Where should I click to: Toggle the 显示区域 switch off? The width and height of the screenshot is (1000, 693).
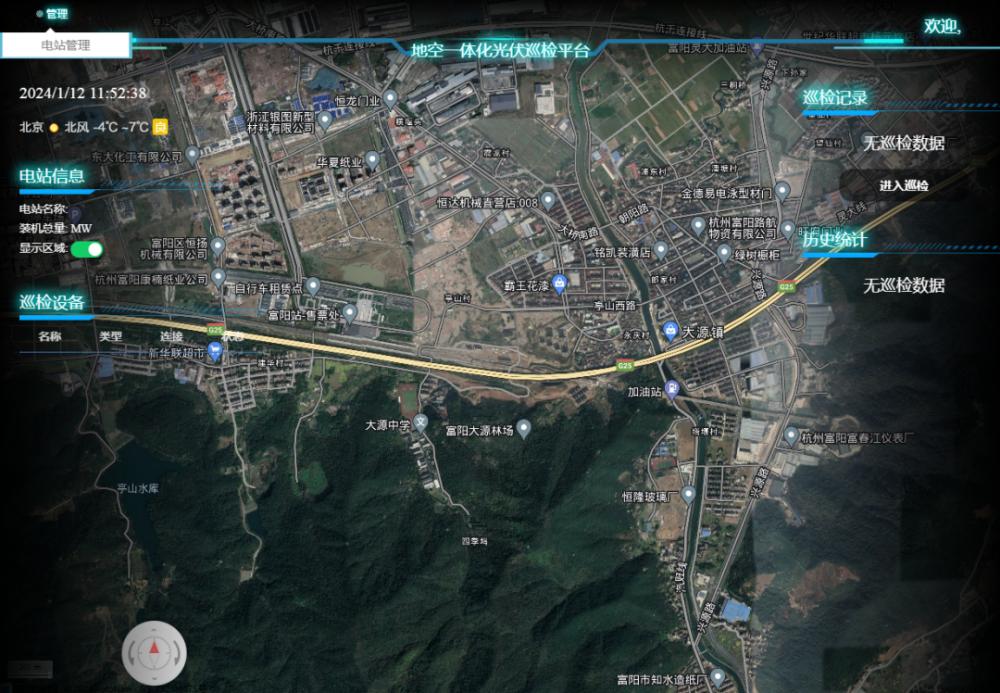(x=88, y=249)
